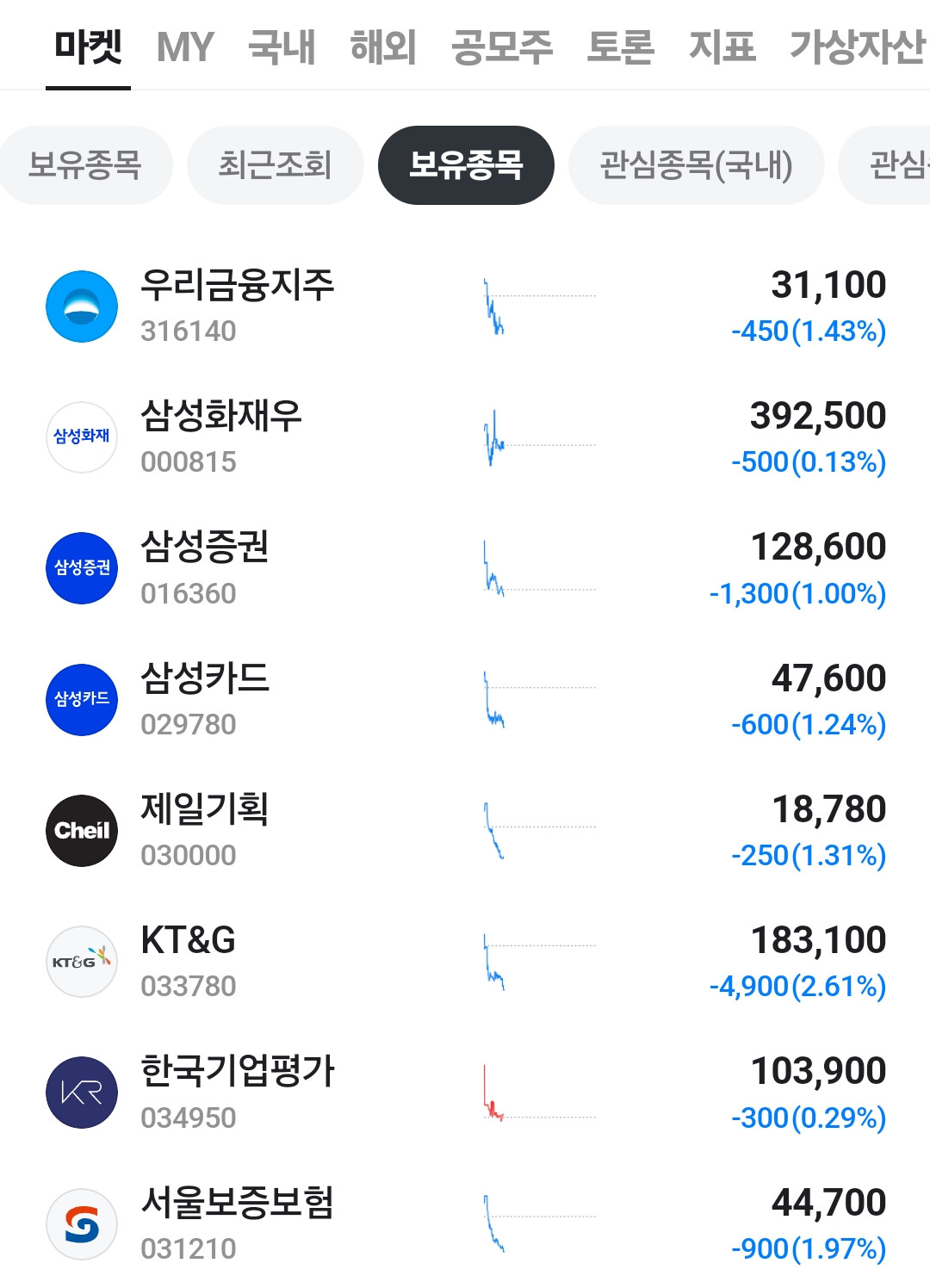Select the 관심종목(국내) chip
The width and height of the screenshot is (930, 1288).
[696, 165]
